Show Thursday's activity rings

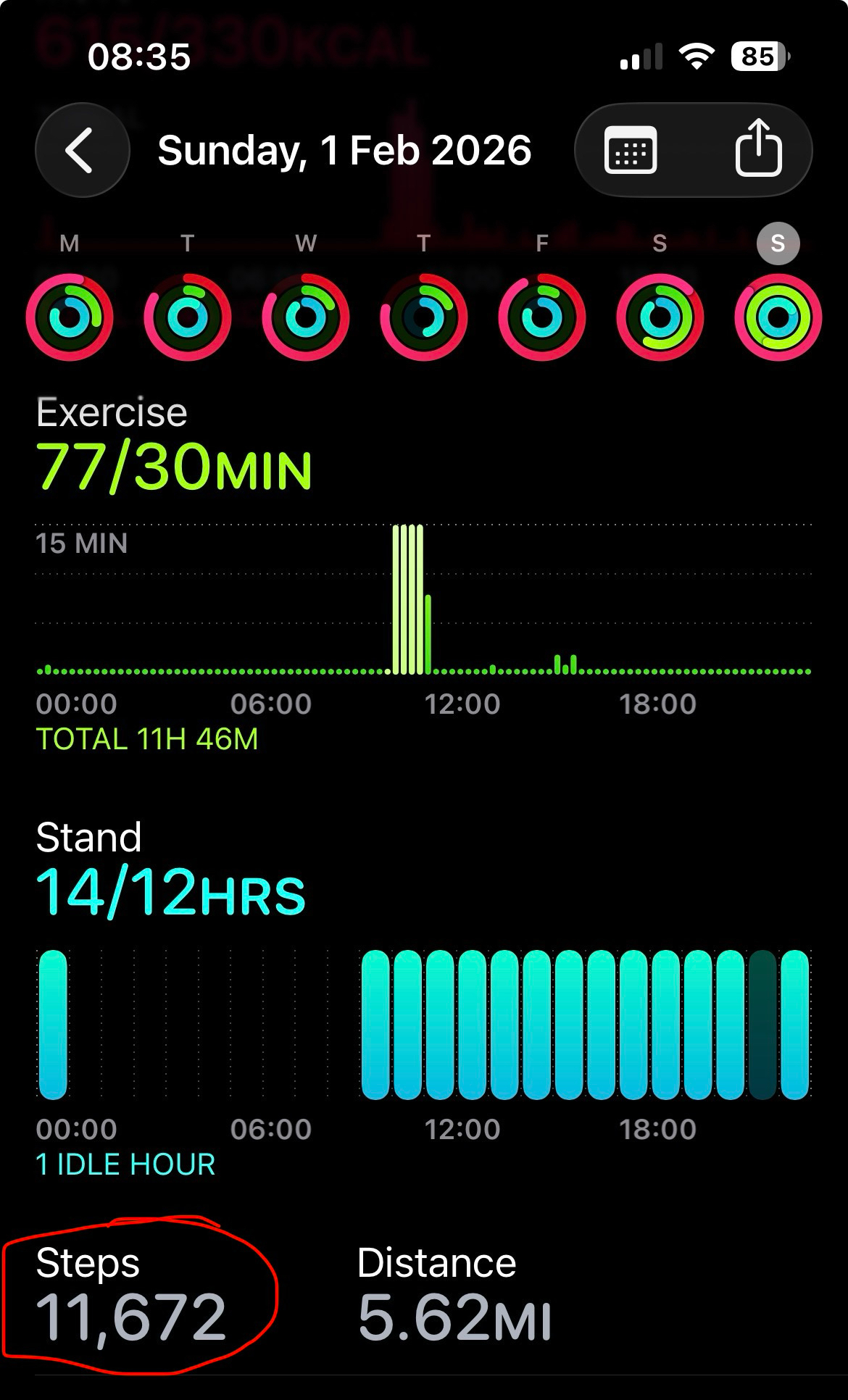coord(424,317)
